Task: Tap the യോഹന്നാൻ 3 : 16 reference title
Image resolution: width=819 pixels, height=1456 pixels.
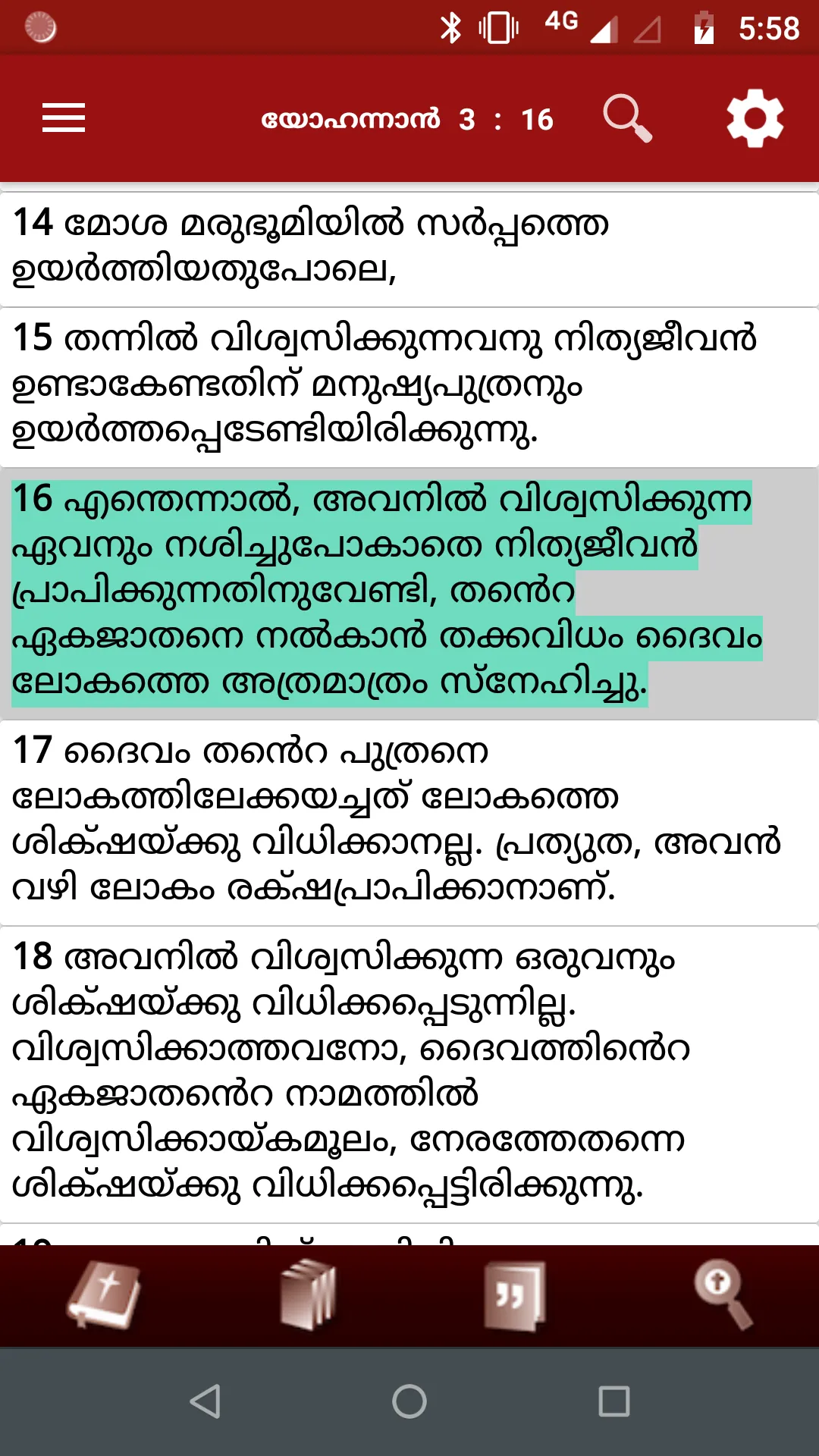Action: tap(407, 119)
